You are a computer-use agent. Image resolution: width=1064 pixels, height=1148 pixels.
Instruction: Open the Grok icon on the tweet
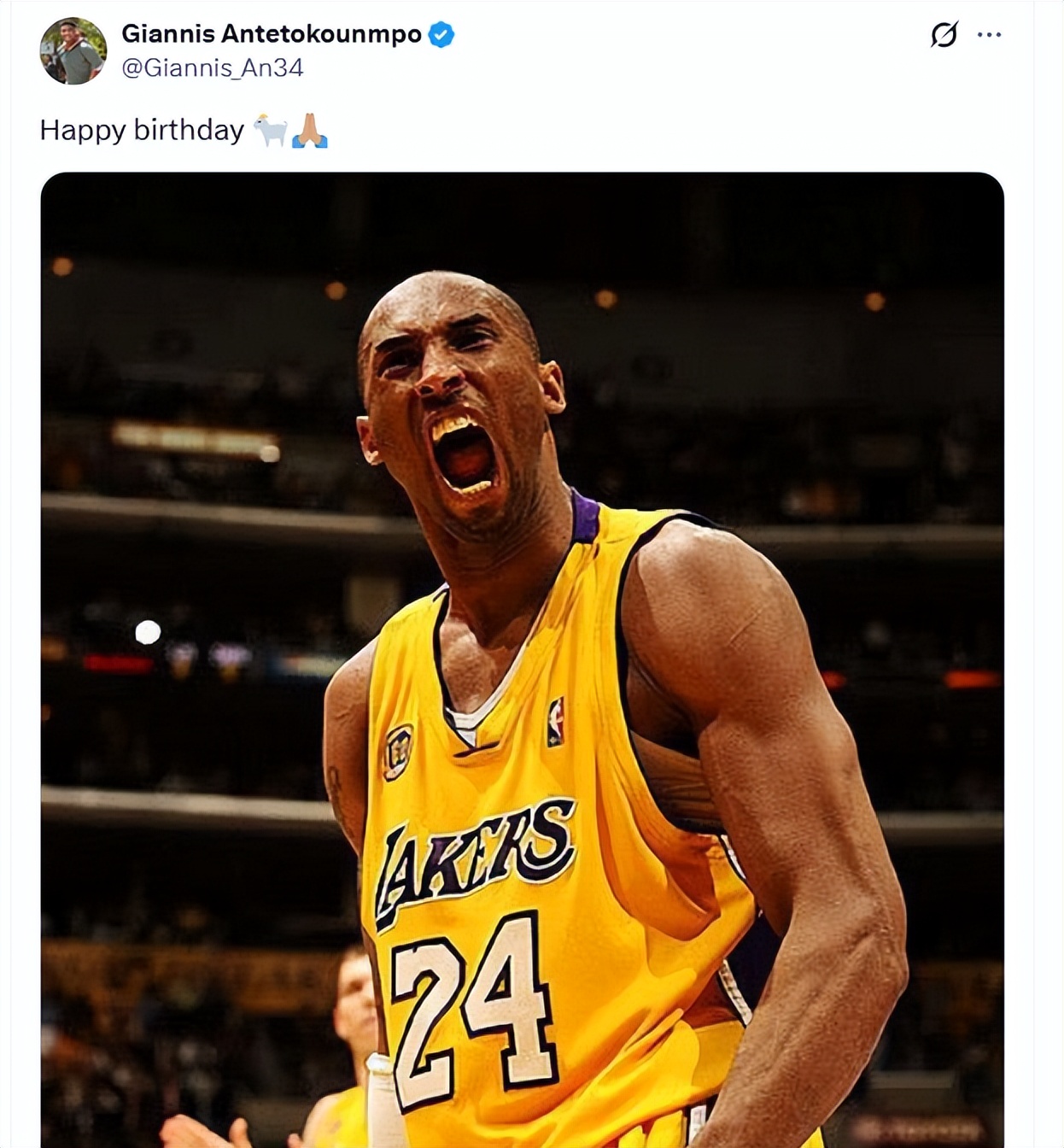pyautogui.click(x=944, y=35)
